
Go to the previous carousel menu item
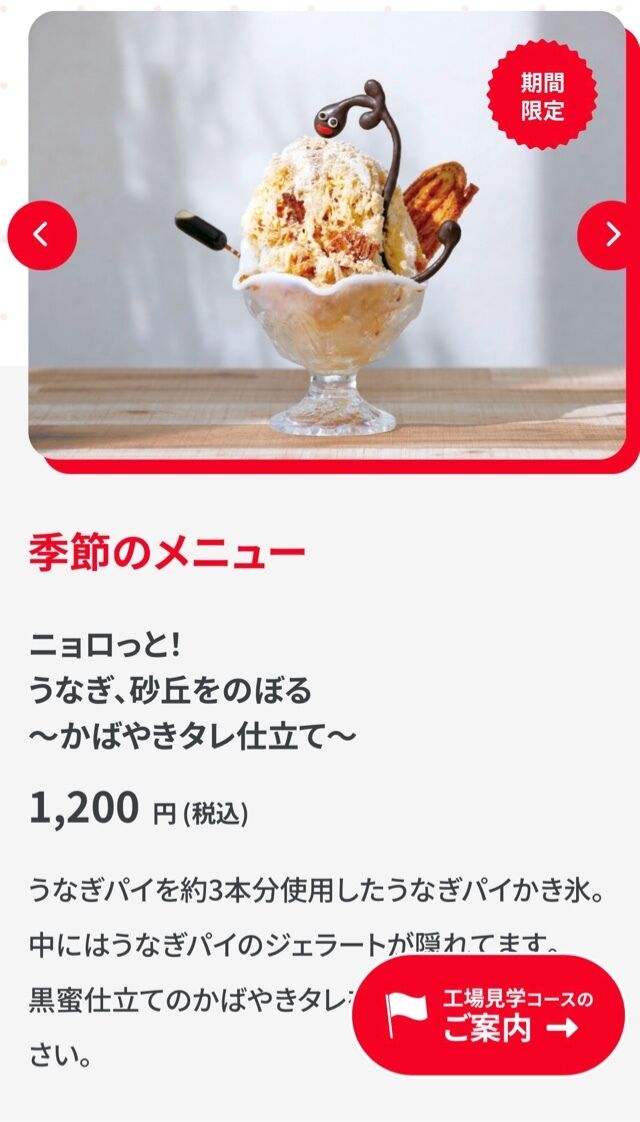click(x=42, y=235)
